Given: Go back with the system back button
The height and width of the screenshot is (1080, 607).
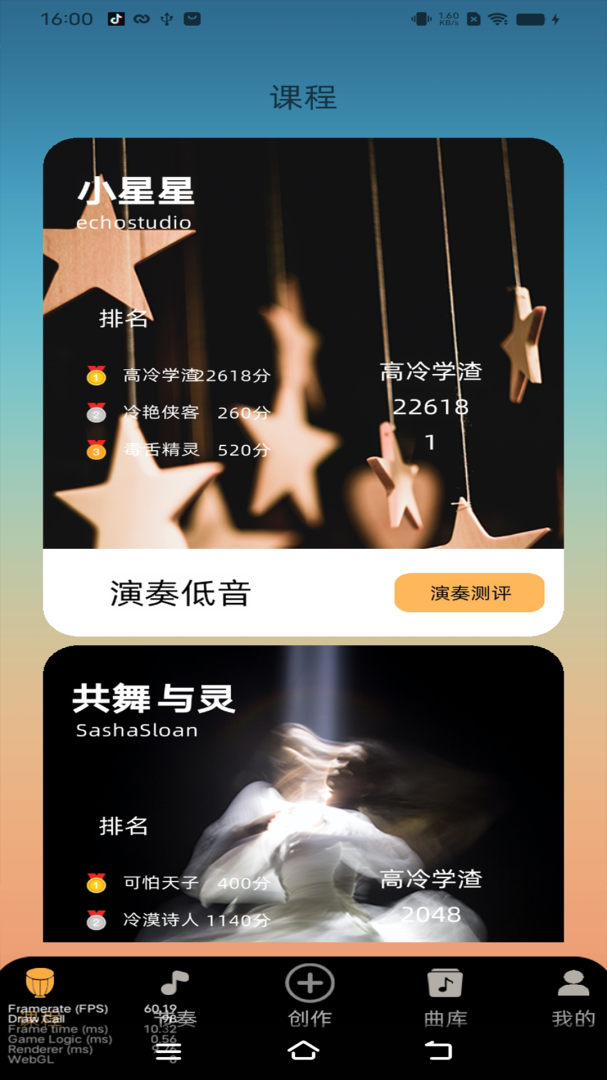Looking at the screenshot, I should [x=438, y=1051].
